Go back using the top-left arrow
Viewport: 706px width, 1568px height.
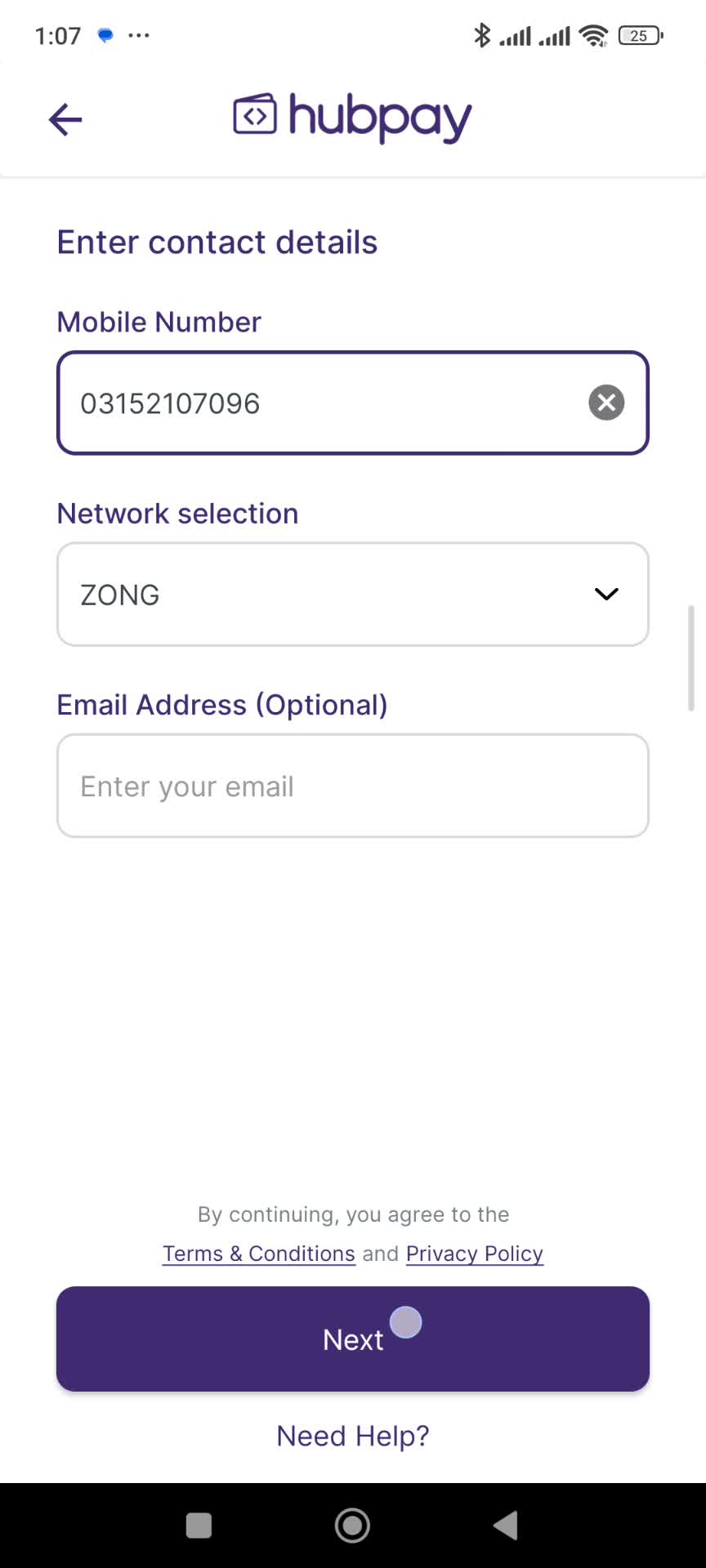click(x=65, y=119)
